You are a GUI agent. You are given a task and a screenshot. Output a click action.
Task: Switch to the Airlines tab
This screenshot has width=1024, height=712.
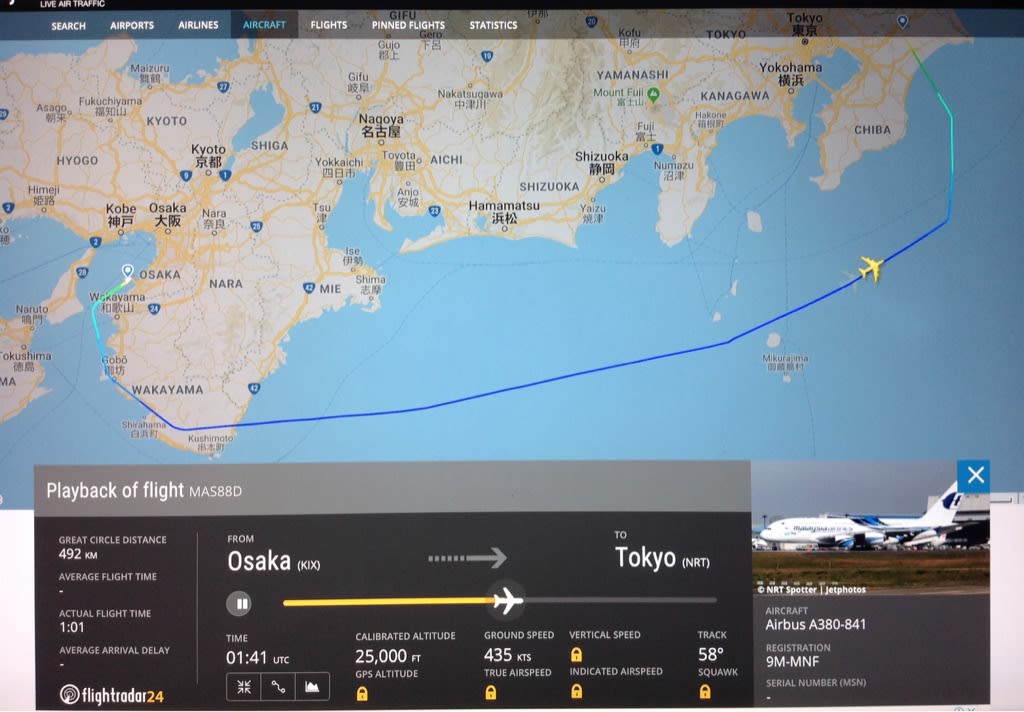point(198,25)
